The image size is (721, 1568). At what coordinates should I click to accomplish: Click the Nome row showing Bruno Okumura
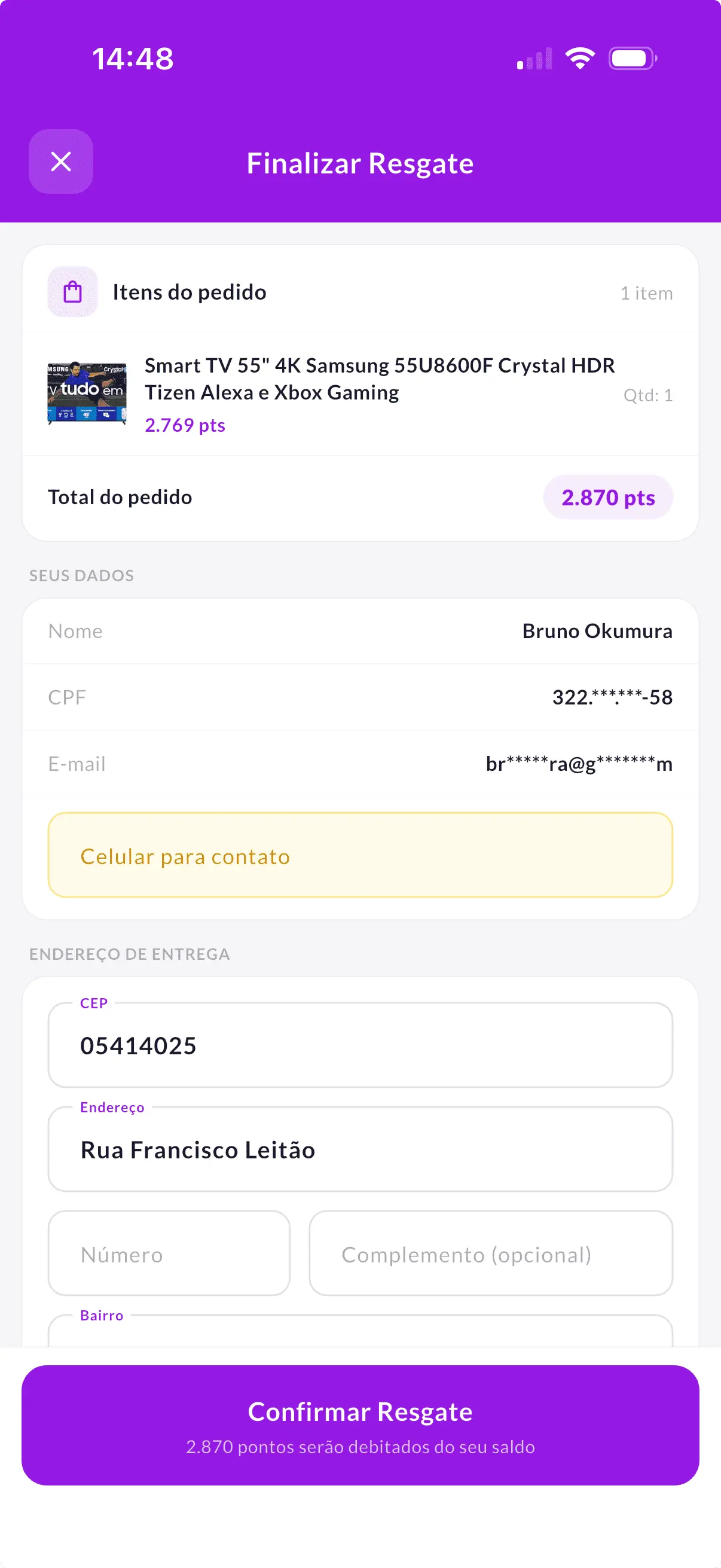360,630
